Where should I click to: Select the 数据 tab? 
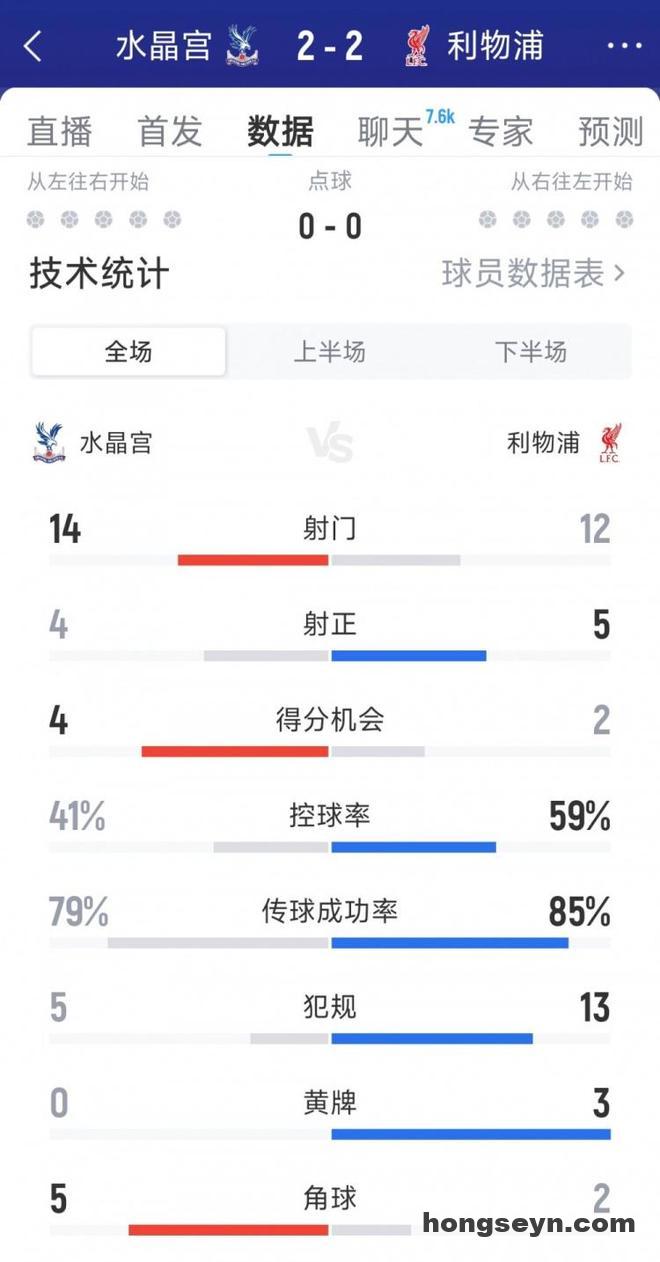281,131
